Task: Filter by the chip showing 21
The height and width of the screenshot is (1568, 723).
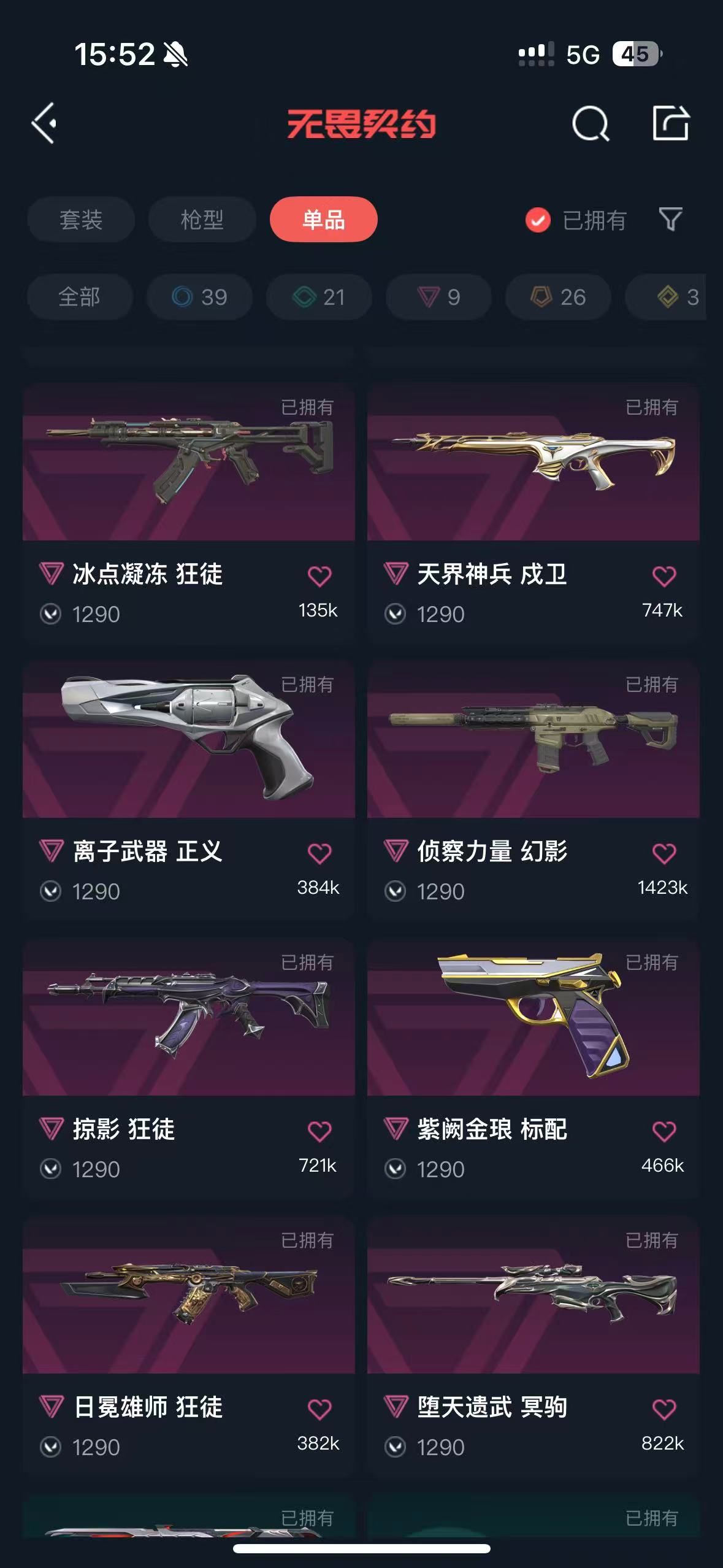Action: (x=319, y=297)
